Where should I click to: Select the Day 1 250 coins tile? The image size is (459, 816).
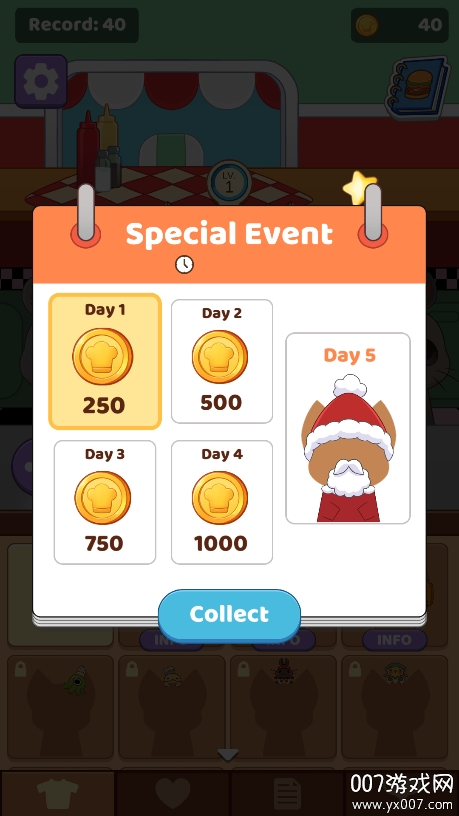105,362
